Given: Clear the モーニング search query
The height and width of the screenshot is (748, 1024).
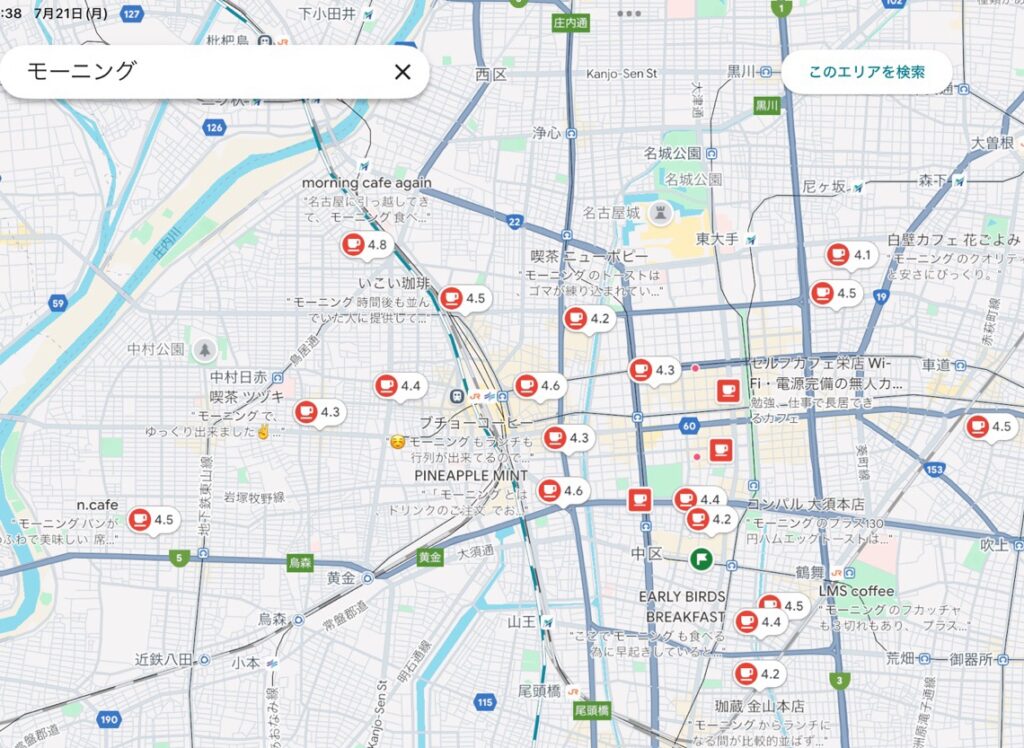Looking at the screenshot, I should tap(402, 72).
